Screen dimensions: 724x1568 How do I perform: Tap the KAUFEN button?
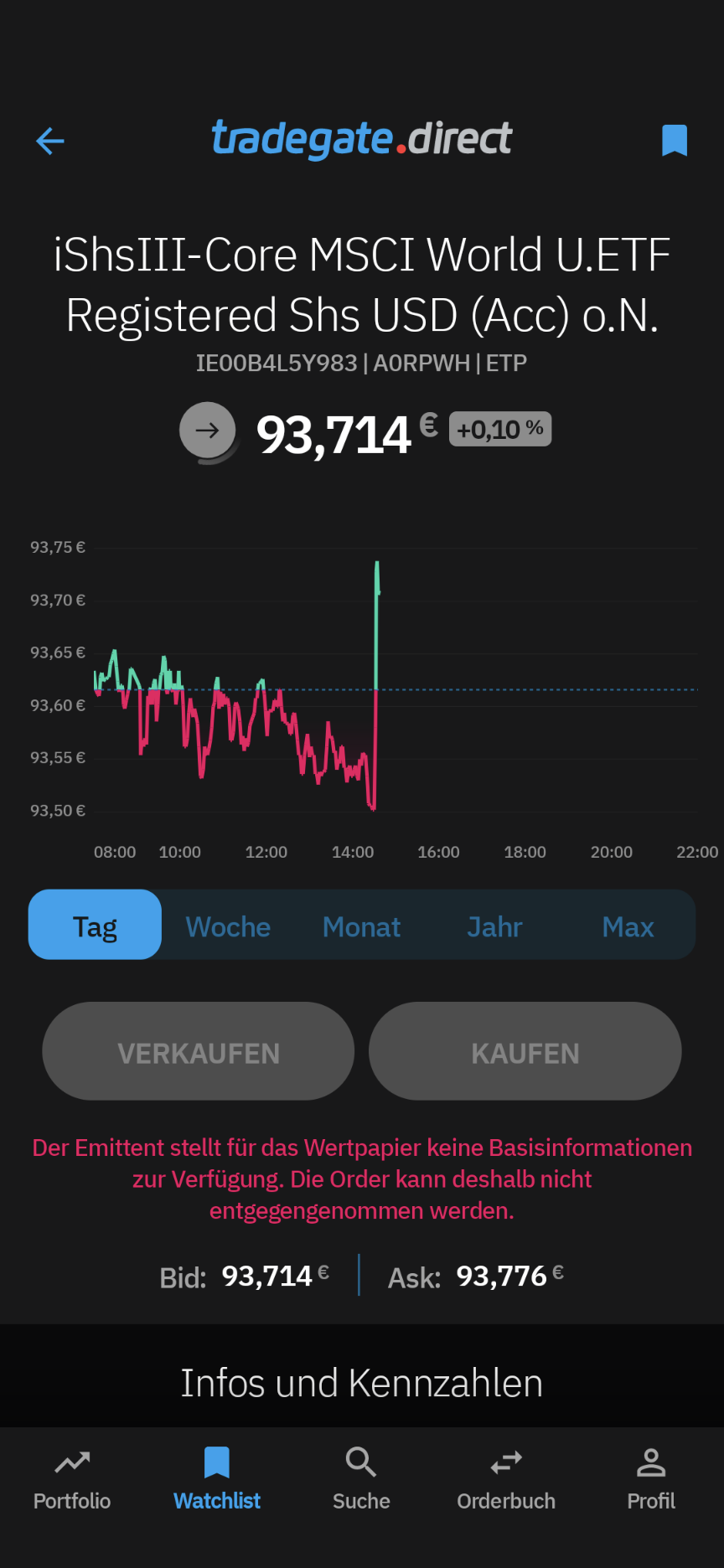525,1051
